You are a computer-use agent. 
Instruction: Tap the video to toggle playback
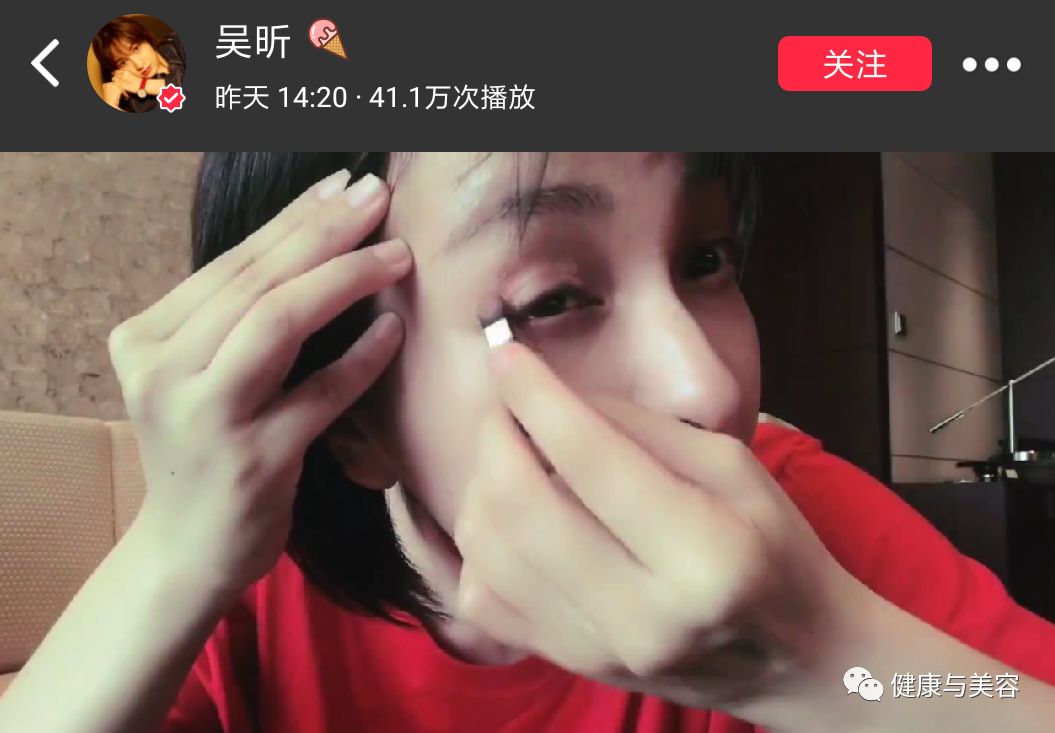[527, 440]
